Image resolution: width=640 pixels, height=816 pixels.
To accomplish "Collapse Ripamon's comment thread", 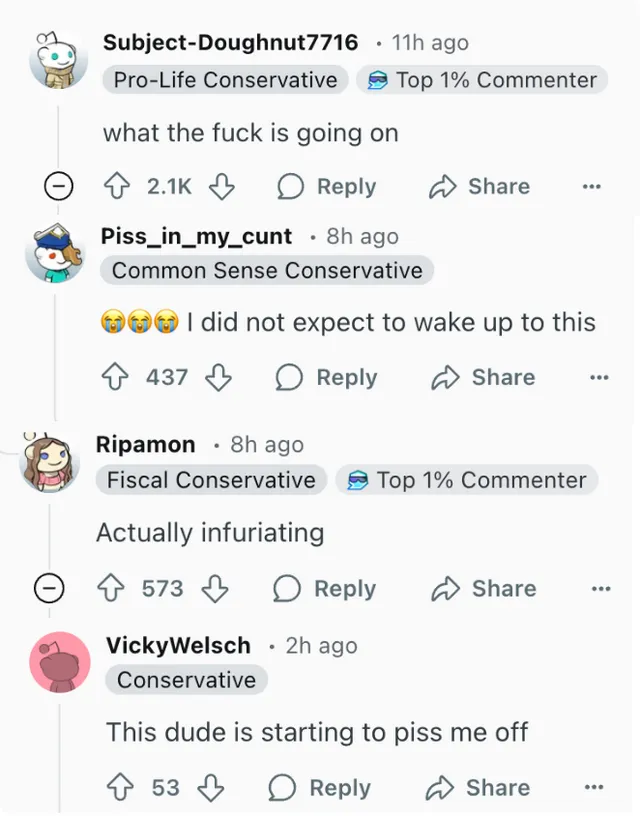I will [47, 588].
